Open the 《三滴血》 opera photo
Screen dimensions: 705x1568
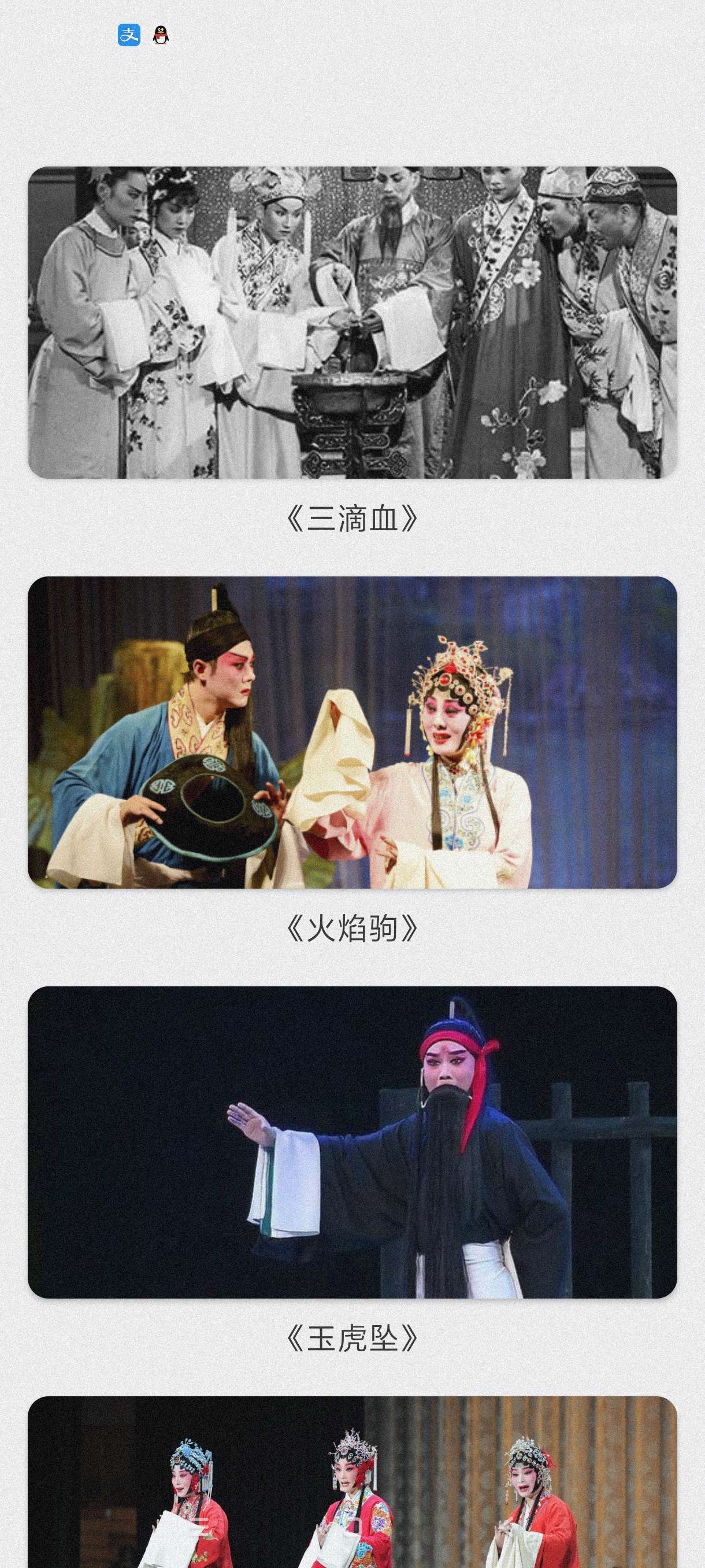(x=352, y=322)
